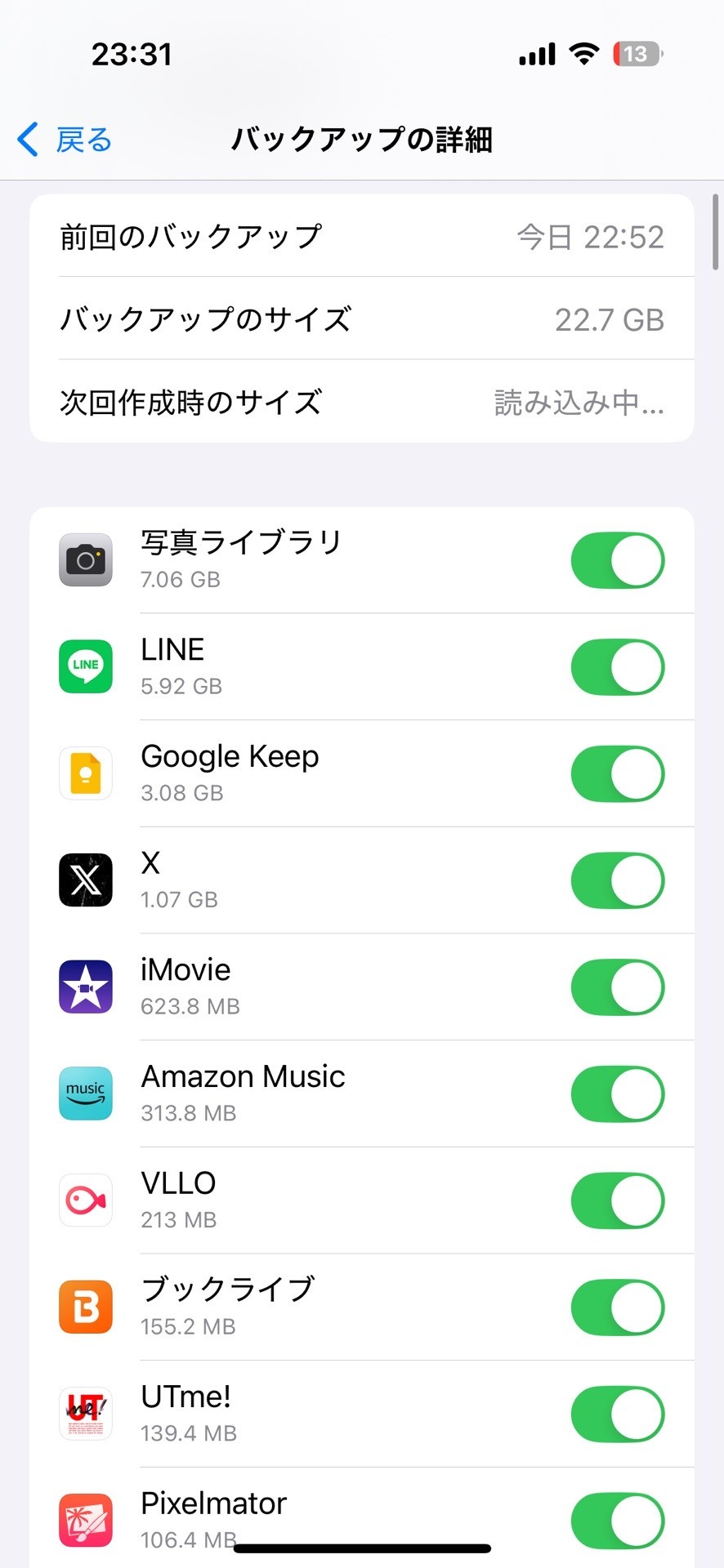Turn off Amazon Music backup
Screen dimensions: 724x1568
click(x=618, y=1094)
